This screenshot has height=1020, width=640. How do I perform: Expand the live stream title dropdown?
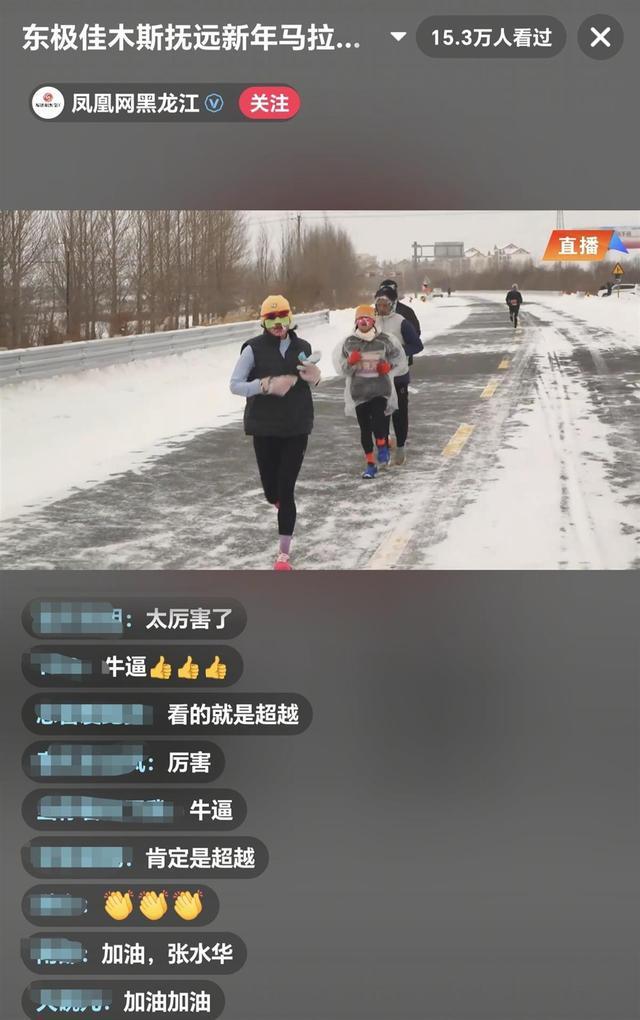pos(398,38)
